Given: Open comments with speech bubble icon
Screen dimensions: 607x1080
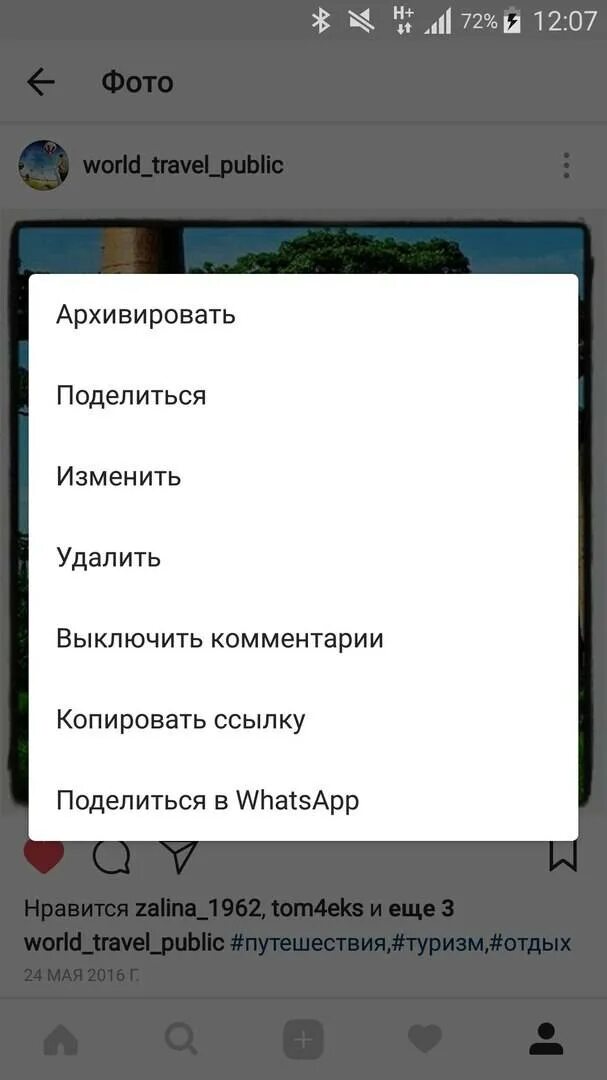Looking at the screenshot, I should pos(112,858).
